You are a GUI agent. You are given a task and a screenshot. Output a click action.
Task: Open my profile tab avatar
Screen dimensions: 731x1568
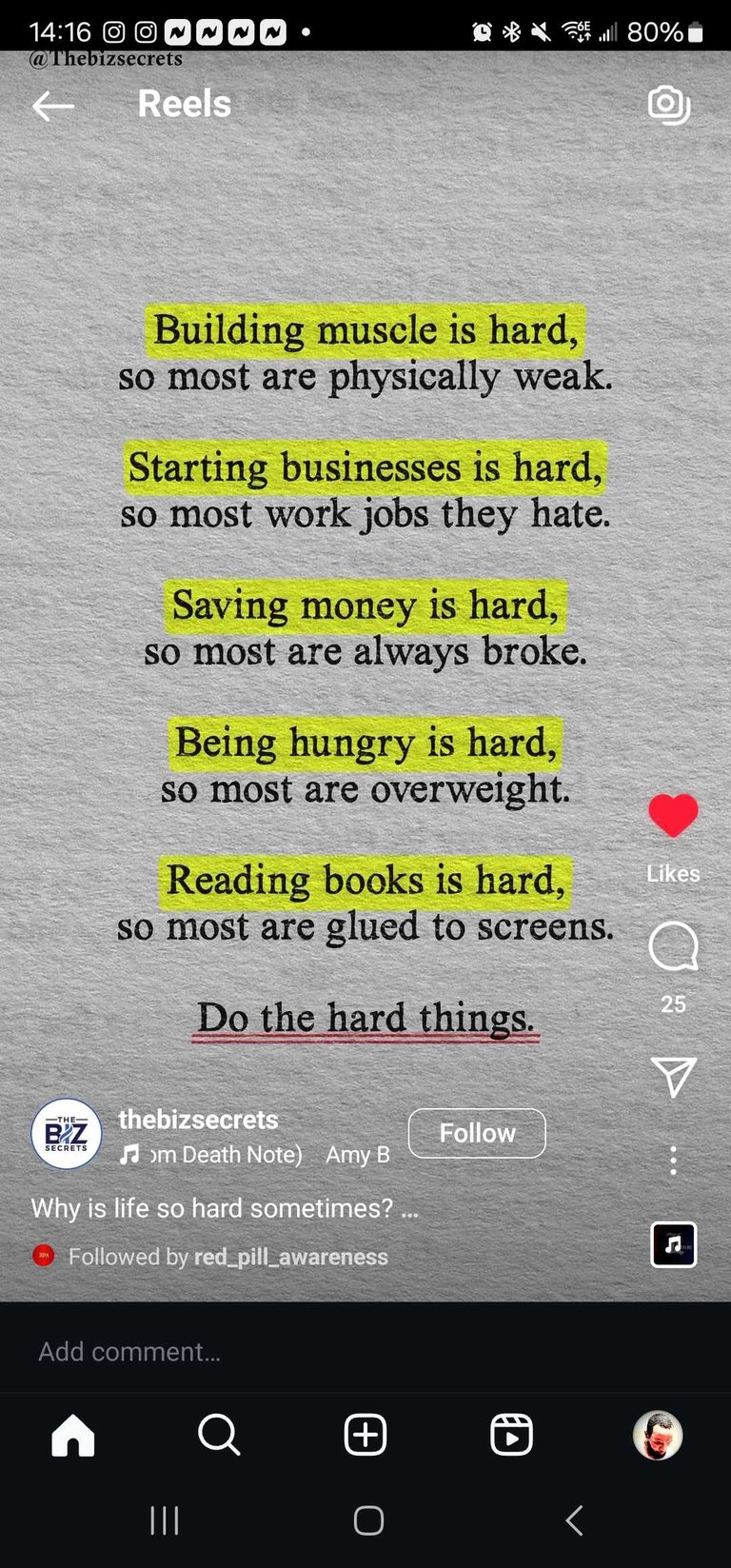tap(658, 1435)
